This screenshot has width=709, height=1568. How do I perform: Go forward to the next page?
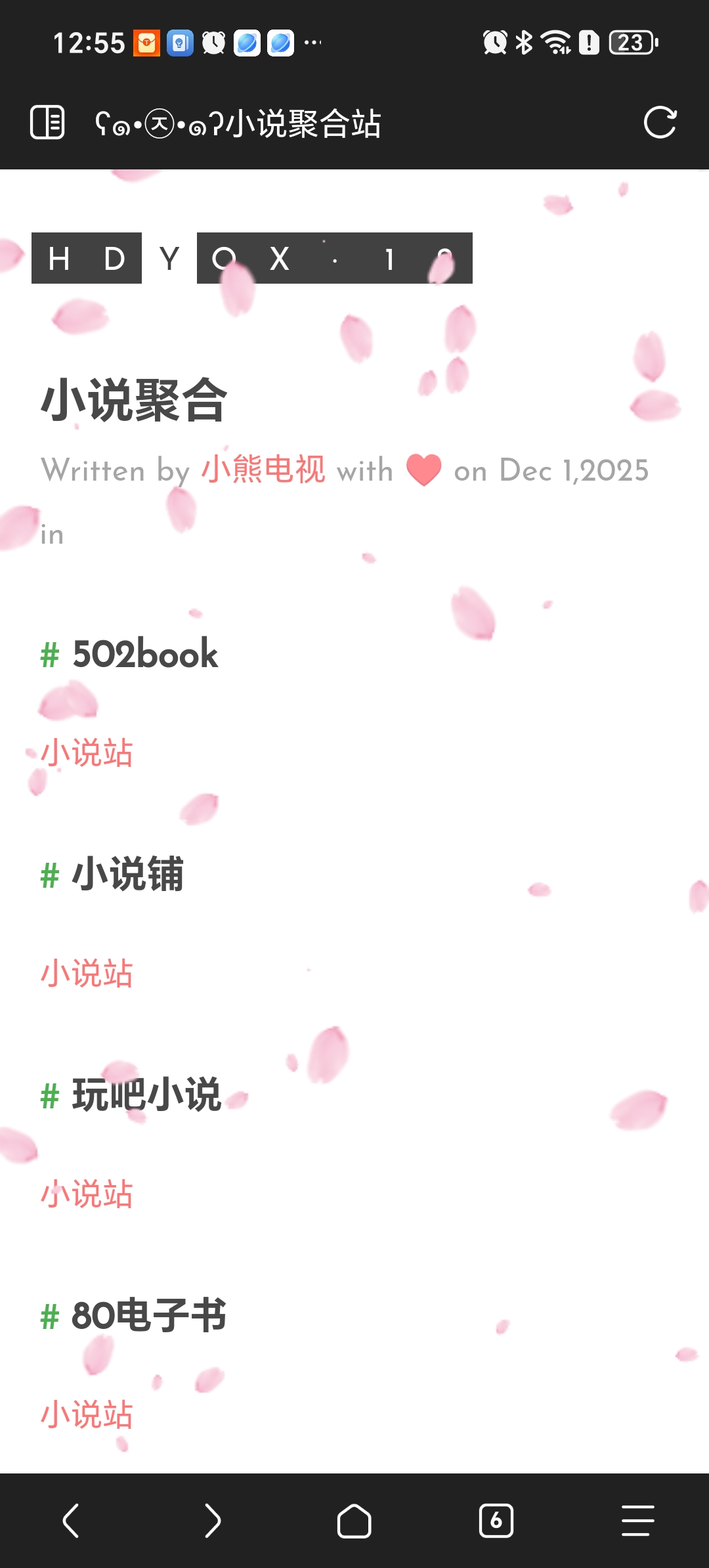pos(213,1521)
